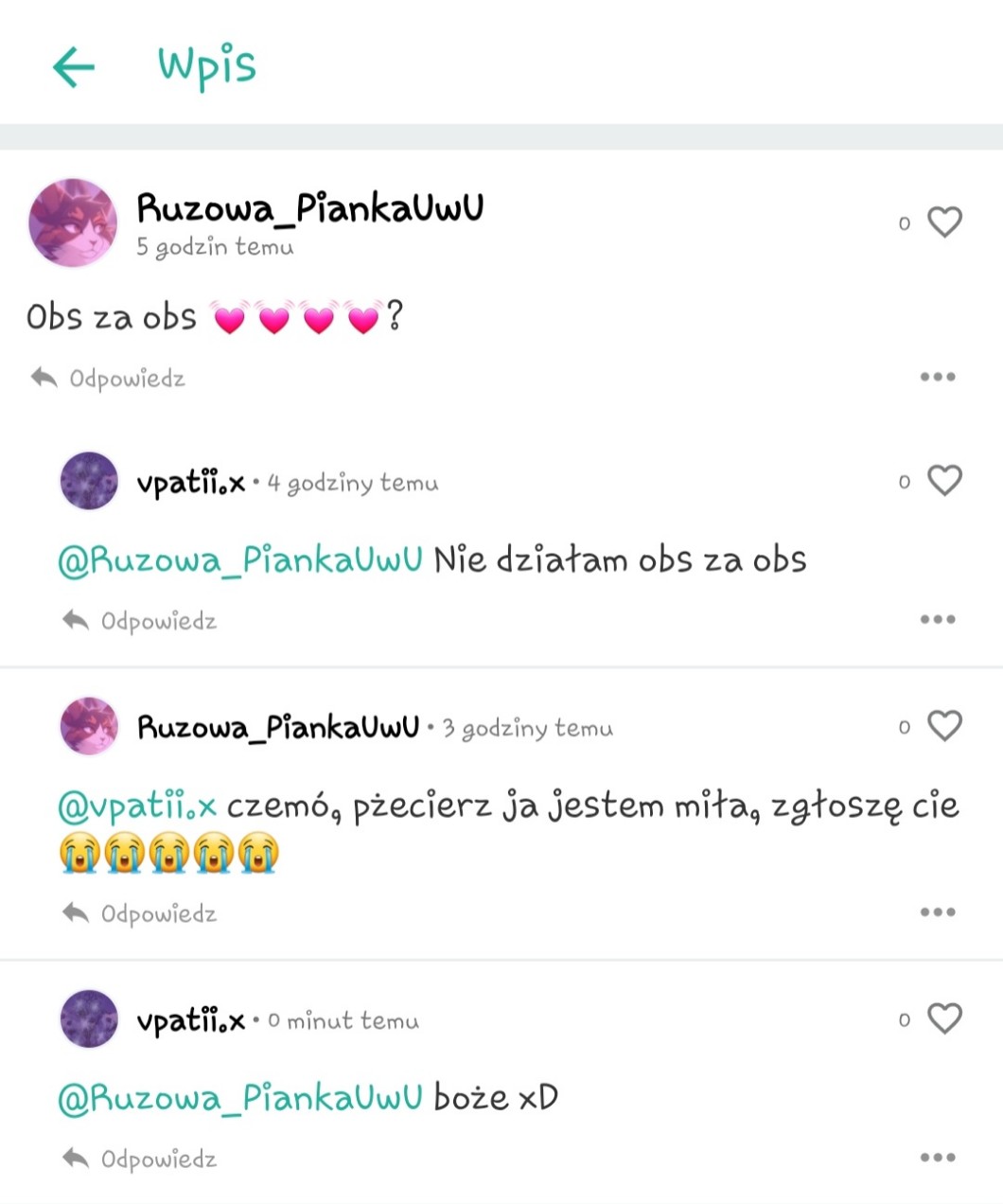Follow the @Ruzowa_PiankaUwU mention in "boże xD"

click(x=239, y=1098)
